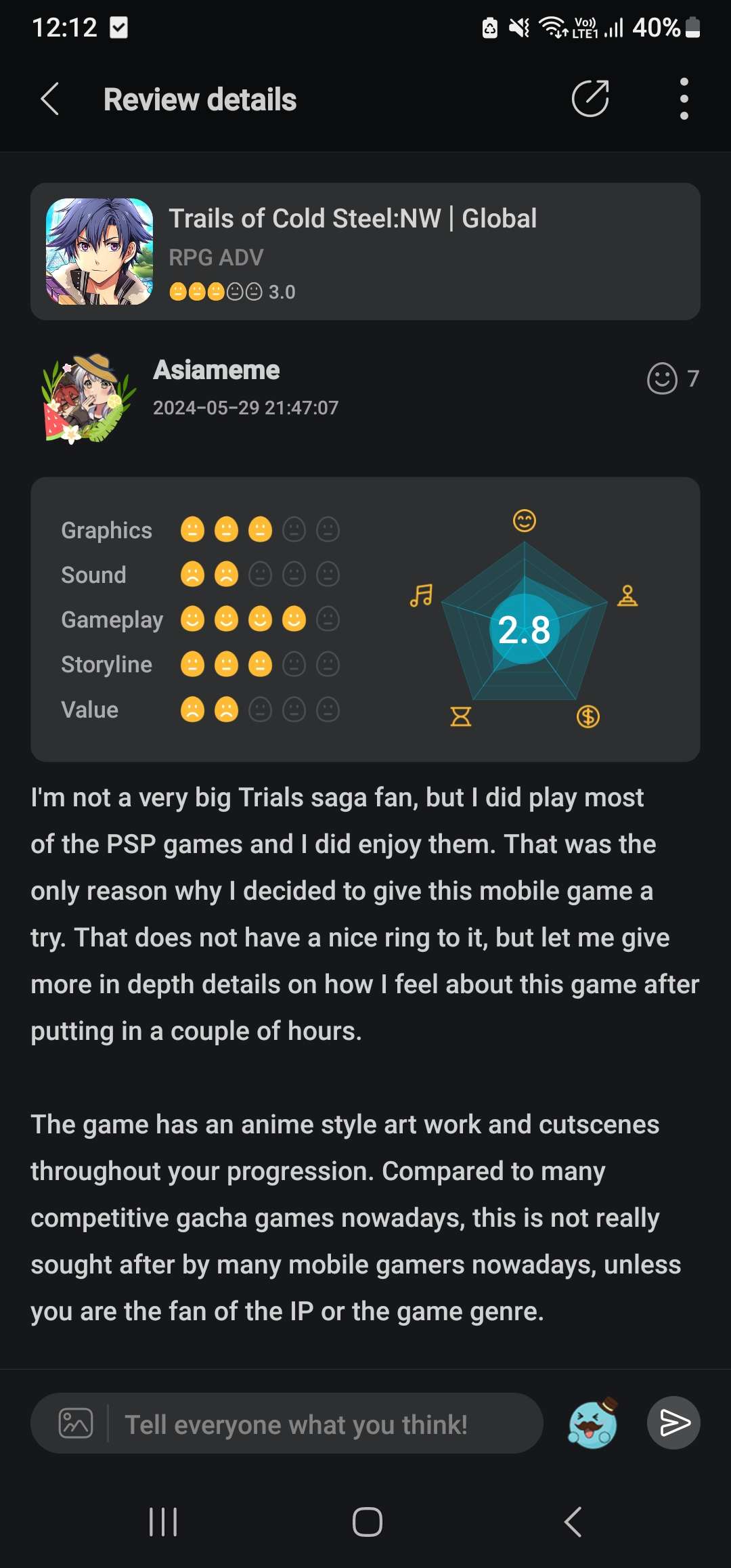
Task: Send the comment
Action: (673, 1422)
